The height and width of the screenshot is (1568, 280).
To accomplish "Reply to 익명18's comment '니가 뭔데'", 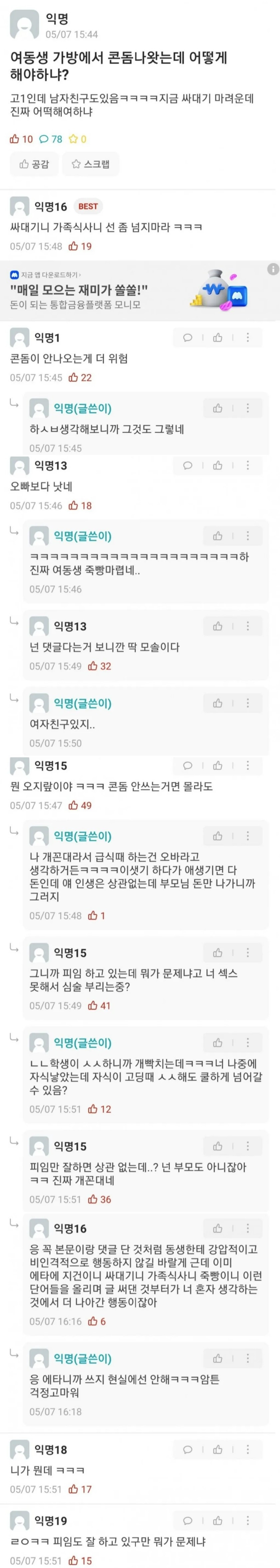I will 188,1450.
